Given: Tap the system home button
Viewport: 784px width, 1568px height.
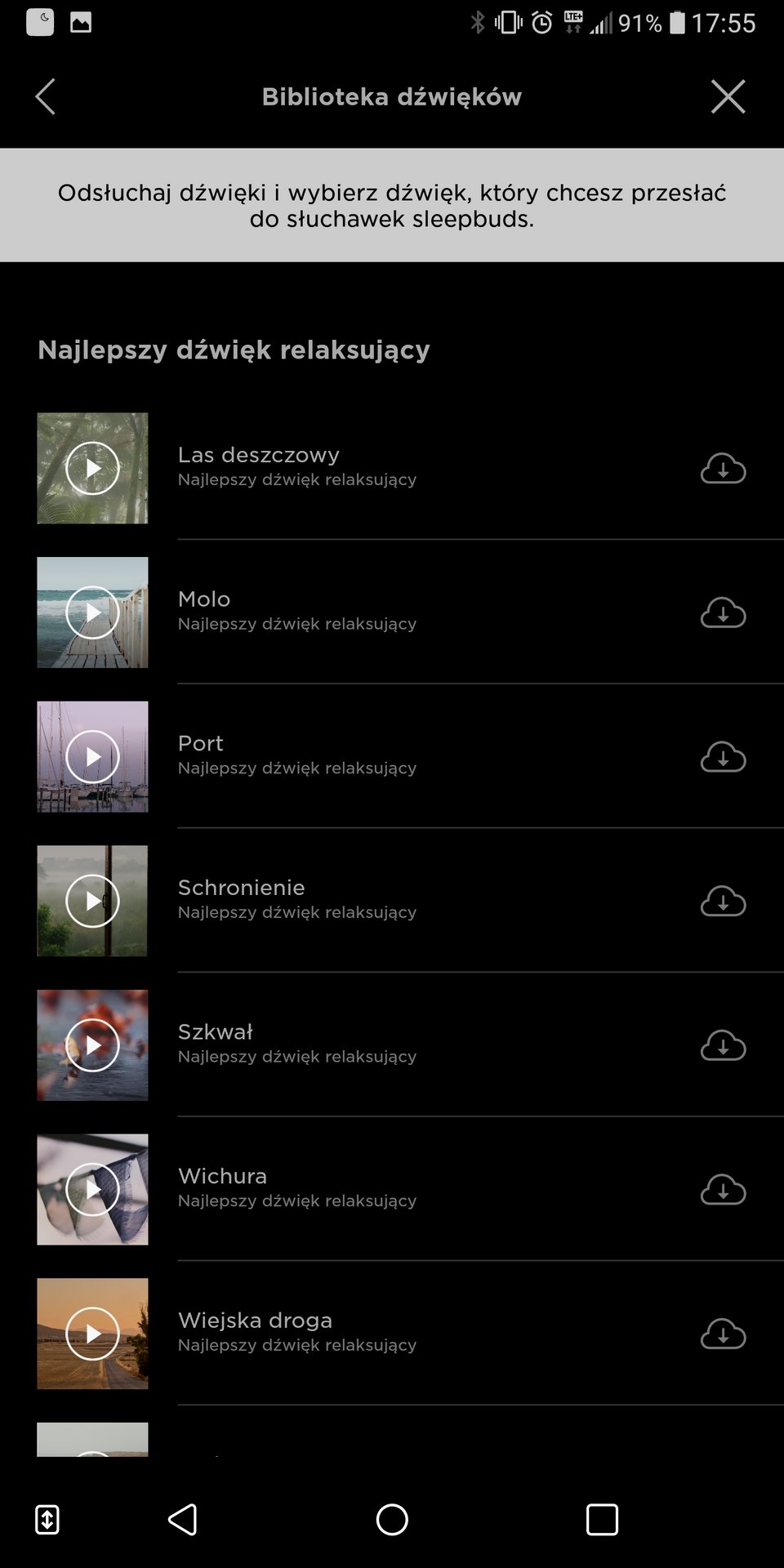Looking at the screenshot, I should point(392,1520).
